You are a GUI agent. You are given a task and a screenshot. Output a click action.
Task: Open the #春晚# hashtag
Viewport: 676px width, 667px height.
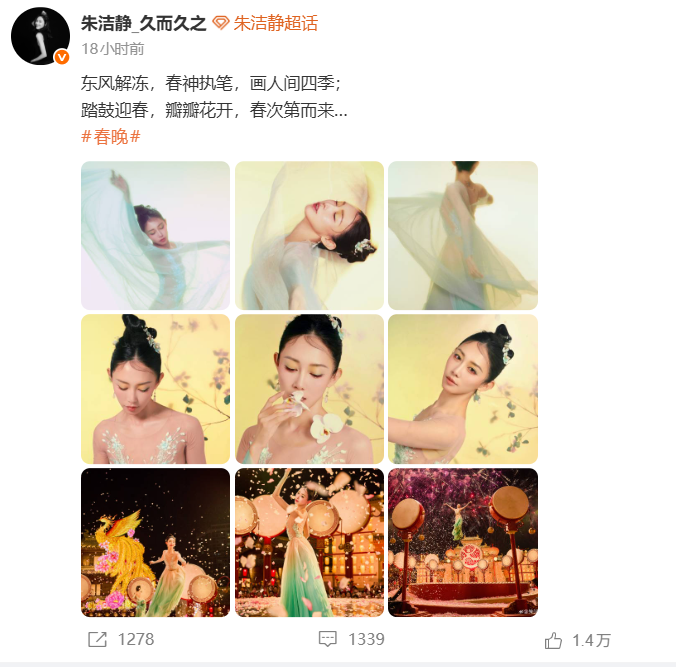(x=110, y=137)
